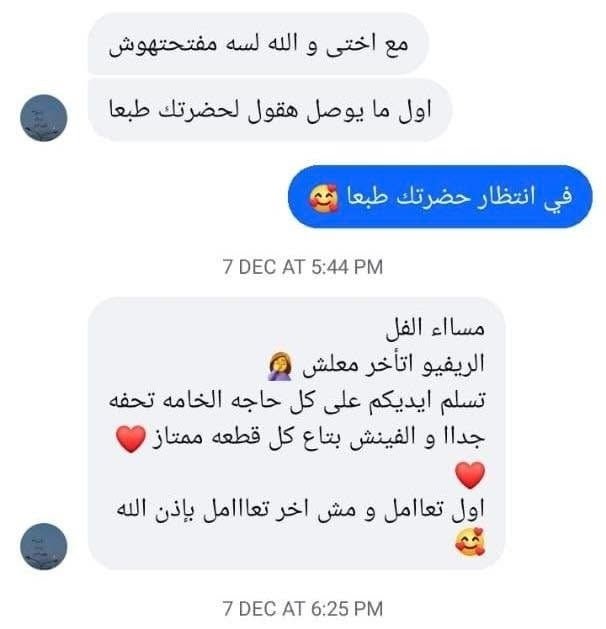The height and width of the screenshot is (629, 606).
Task: Open sender's avatar beside the 'اول ما يوصل' message
Action: [44, 120]
